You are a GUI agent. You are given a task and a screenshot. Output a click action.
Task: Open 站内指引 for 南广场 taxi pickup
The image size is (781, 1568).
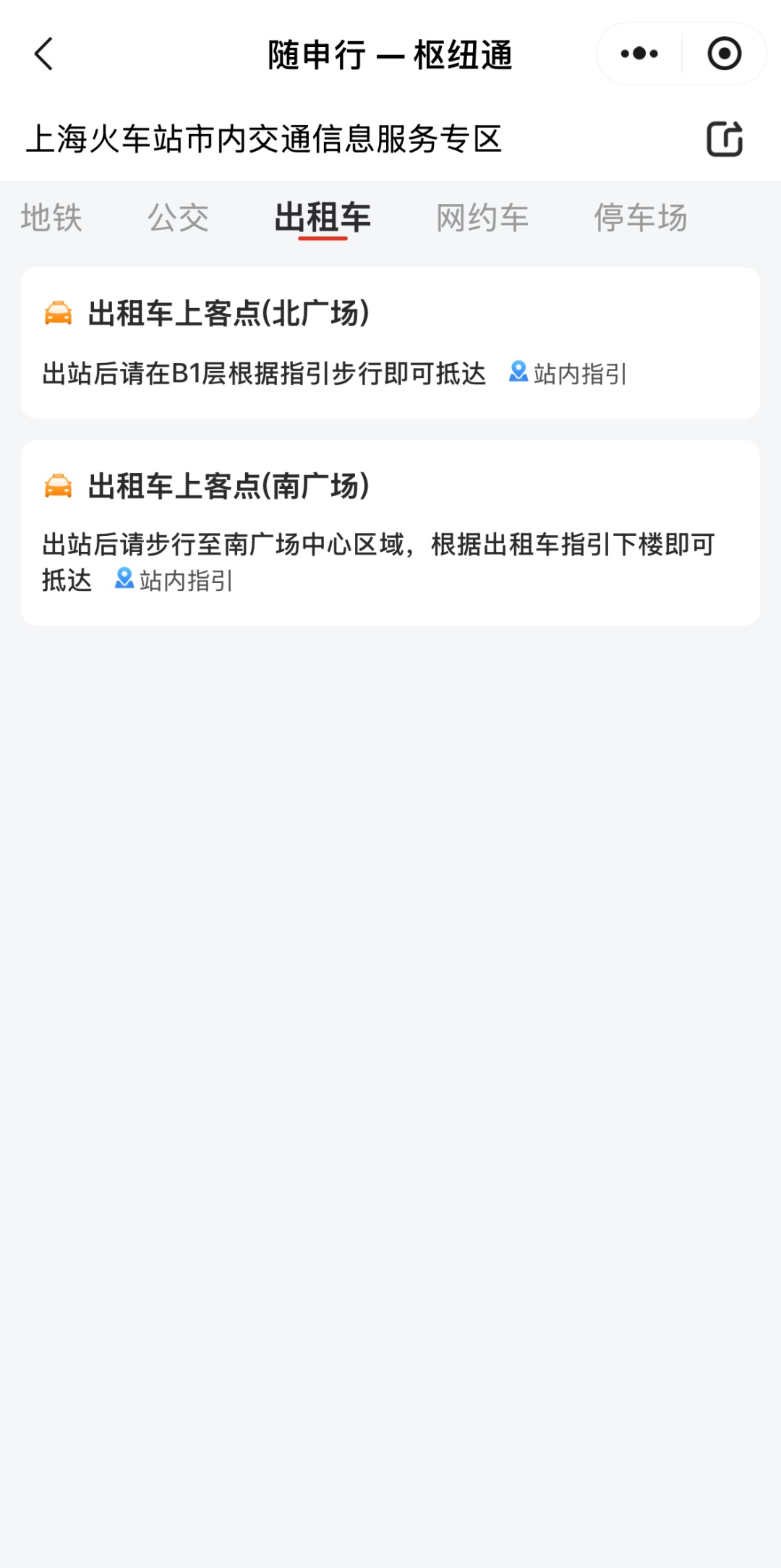tap(174, 580)
